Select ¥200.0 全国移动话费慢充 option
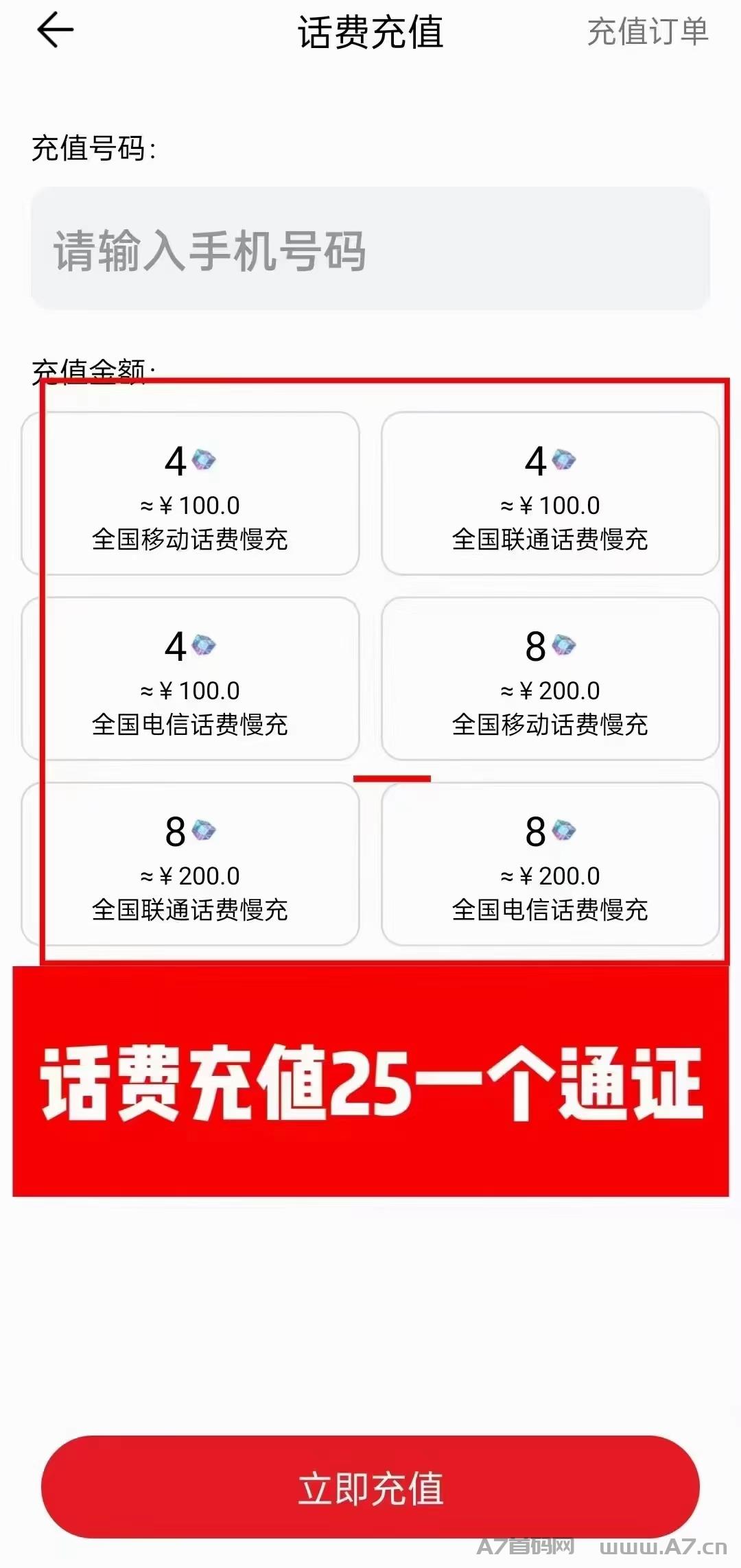Viewport: 741px width, 1568px height. pos(550,679)
